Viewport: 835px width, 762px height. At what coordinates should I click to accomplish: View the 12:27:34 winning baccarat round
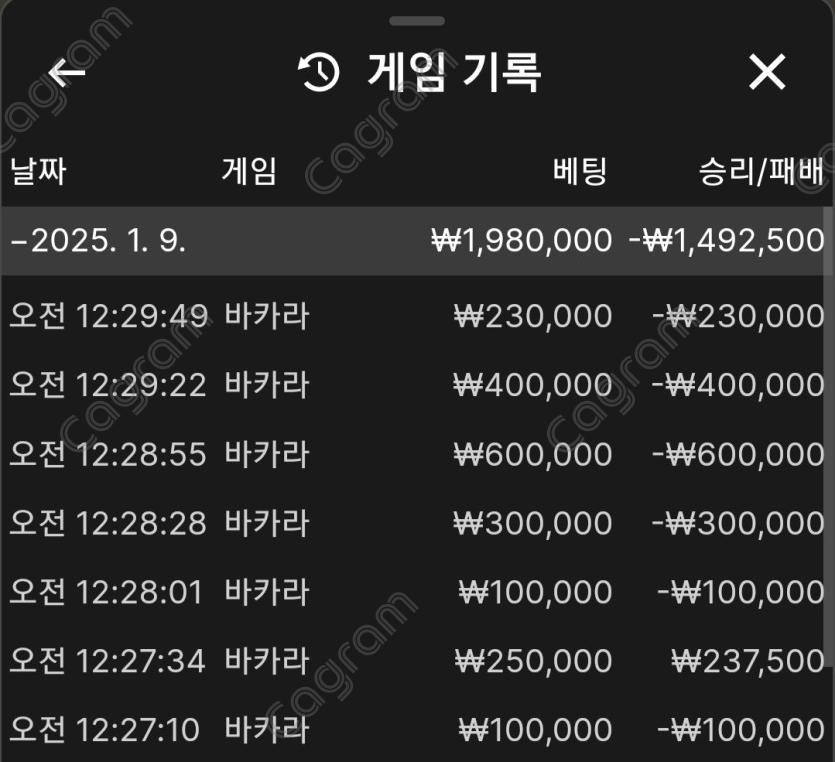pyautogui.click(x=415, y=661)
